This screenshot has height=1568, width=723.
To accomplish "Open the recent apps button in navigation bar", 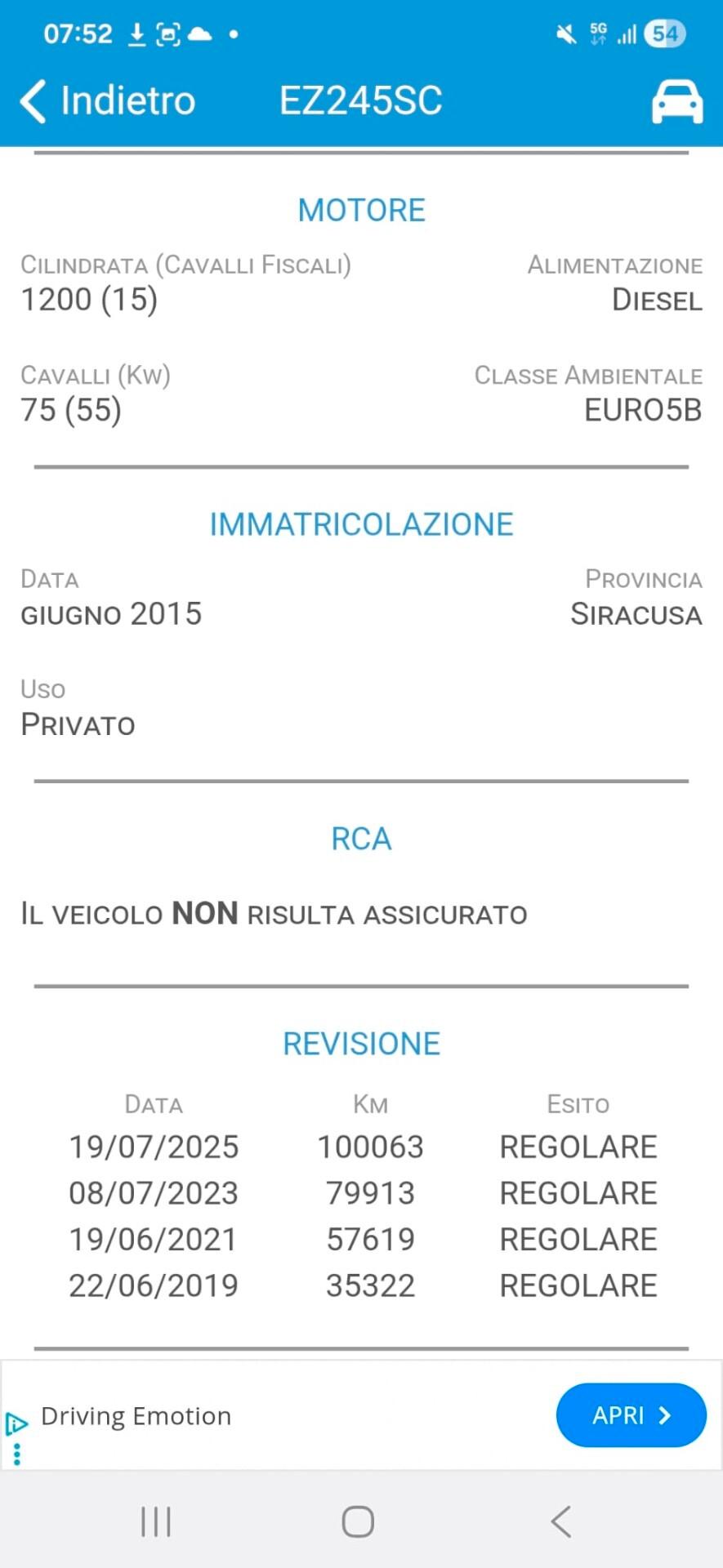I will [155, 1521].
